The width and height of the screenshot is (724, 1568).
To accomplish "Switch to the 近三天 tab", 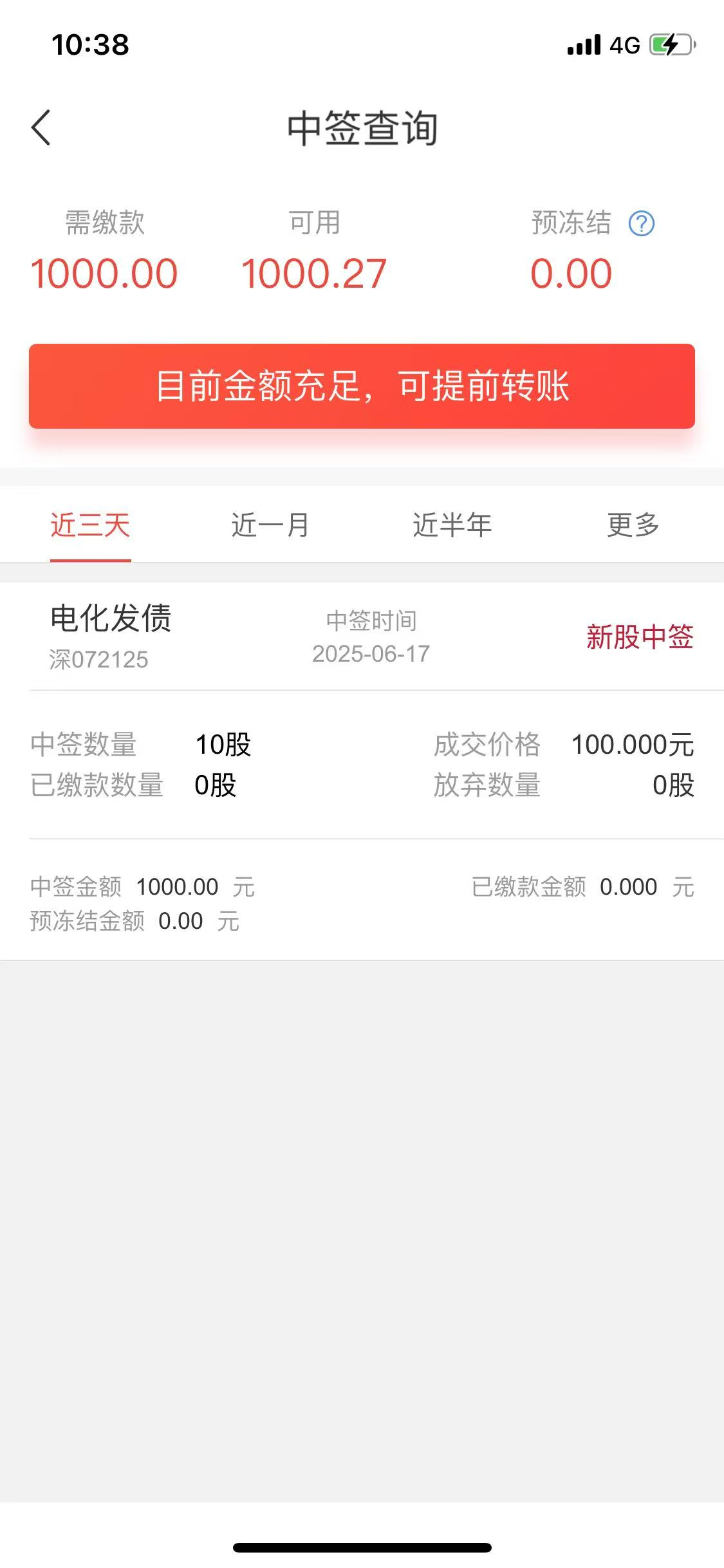I will tap(90, 525).
